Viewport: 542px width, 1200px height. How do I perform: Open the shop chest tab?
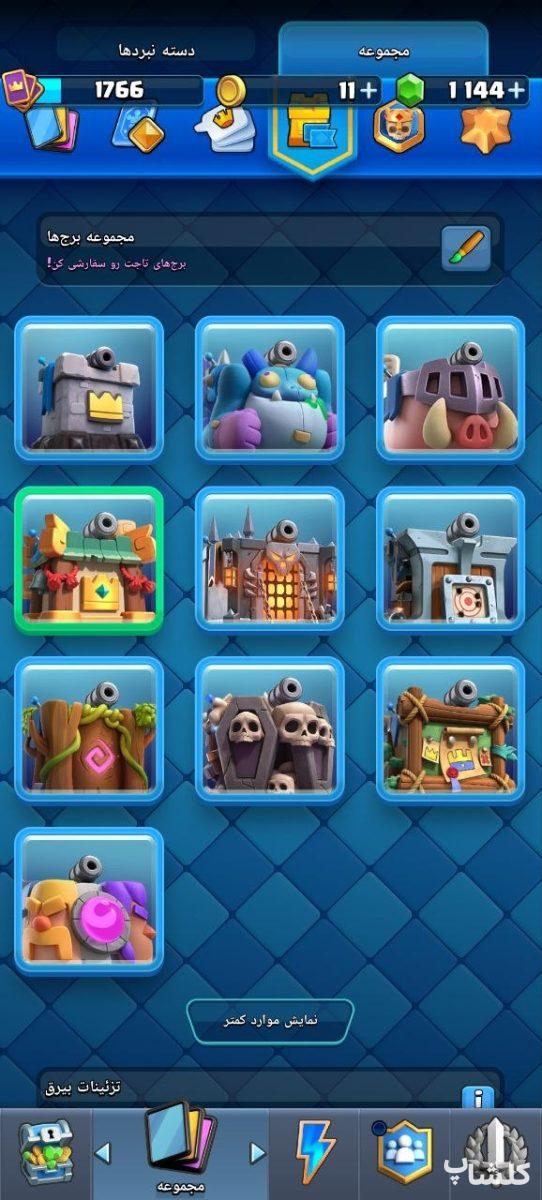click(45, 1152)
